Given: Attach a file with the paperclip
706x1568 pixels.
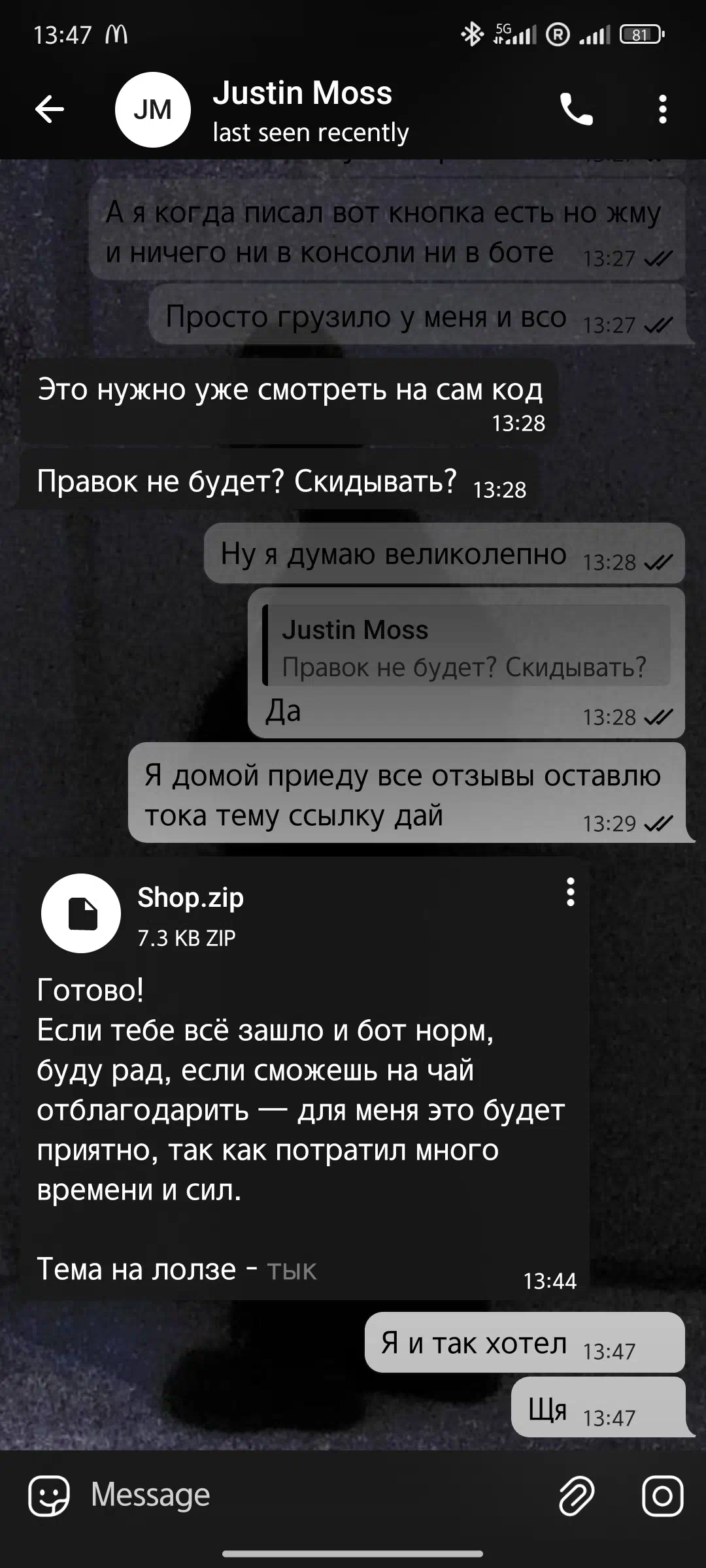Looking at the screenshot, I should (577, 1495).
